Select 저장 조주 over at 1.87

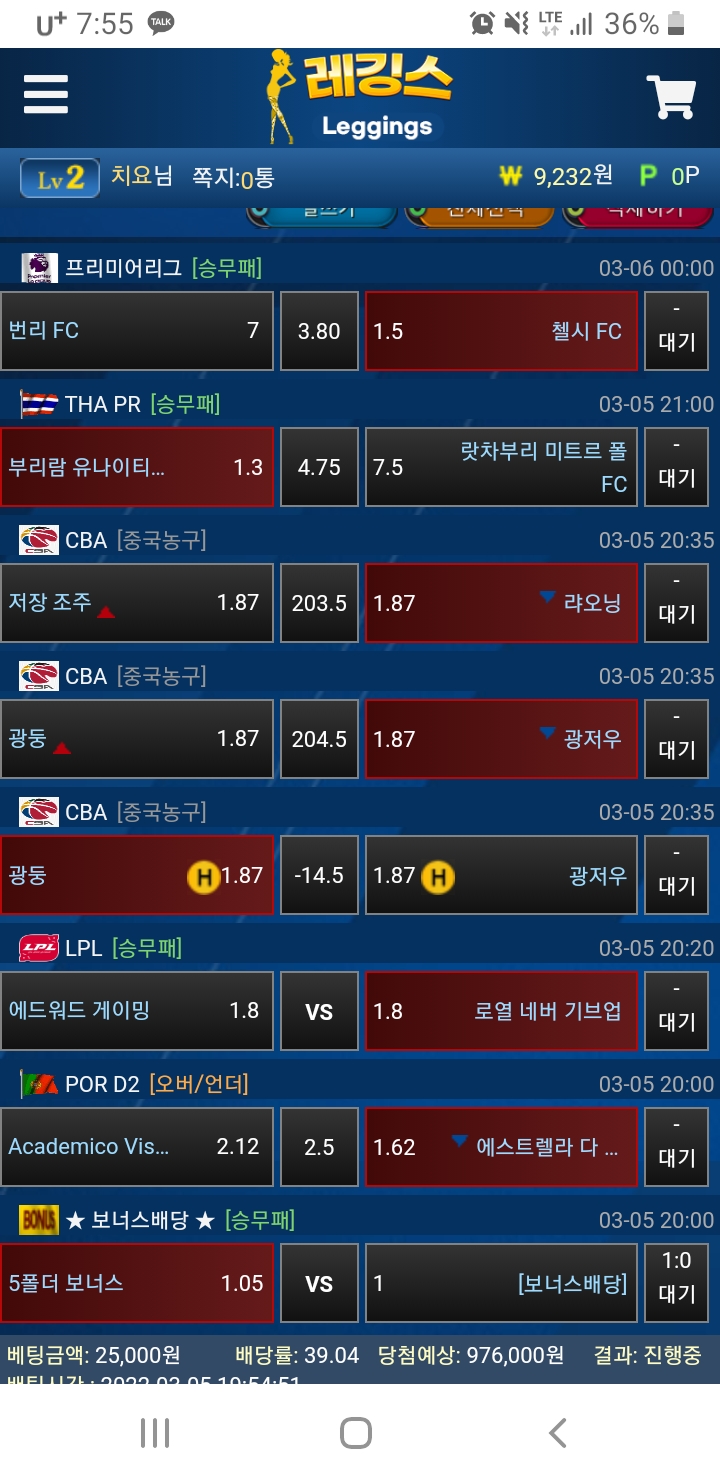click(x=137, y=603)
